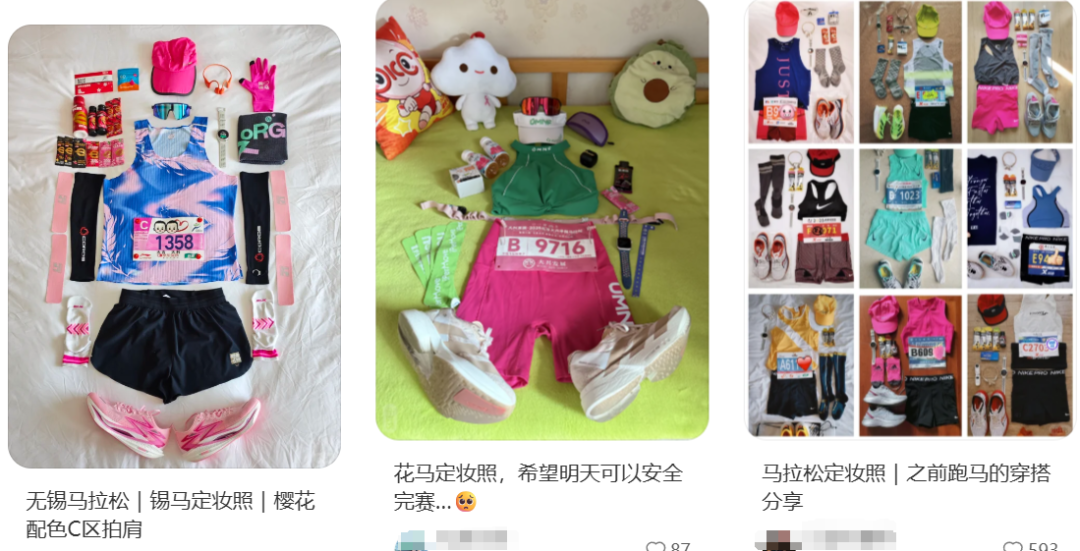Image resolution: width=1080 pixels, height=551 pixels.
Task: Like the 马拉松定妆照 post with 593 likes
Action: coord(1012,547)
